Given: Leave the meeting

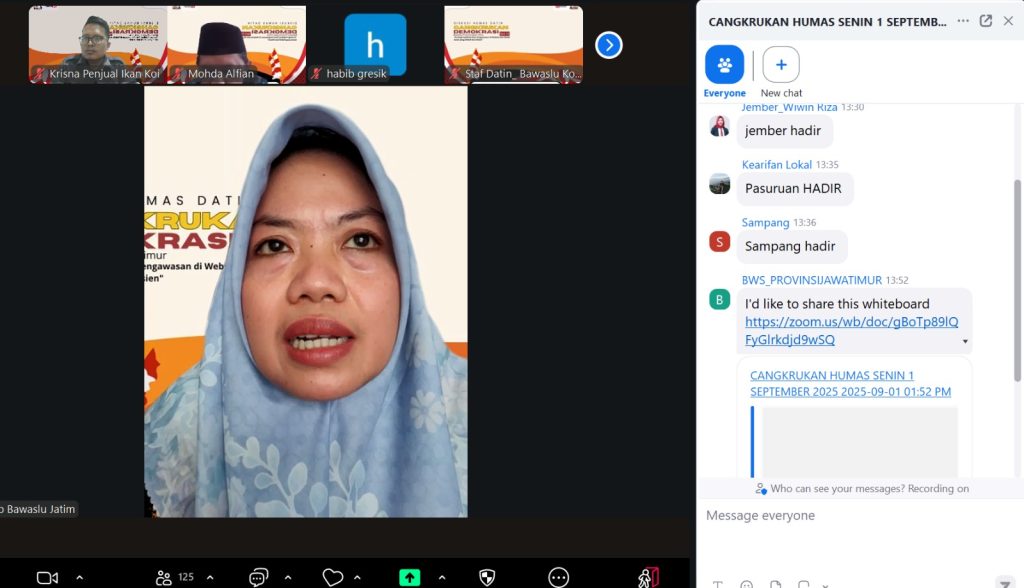Looking at the screenshot, I should (648, 577).
